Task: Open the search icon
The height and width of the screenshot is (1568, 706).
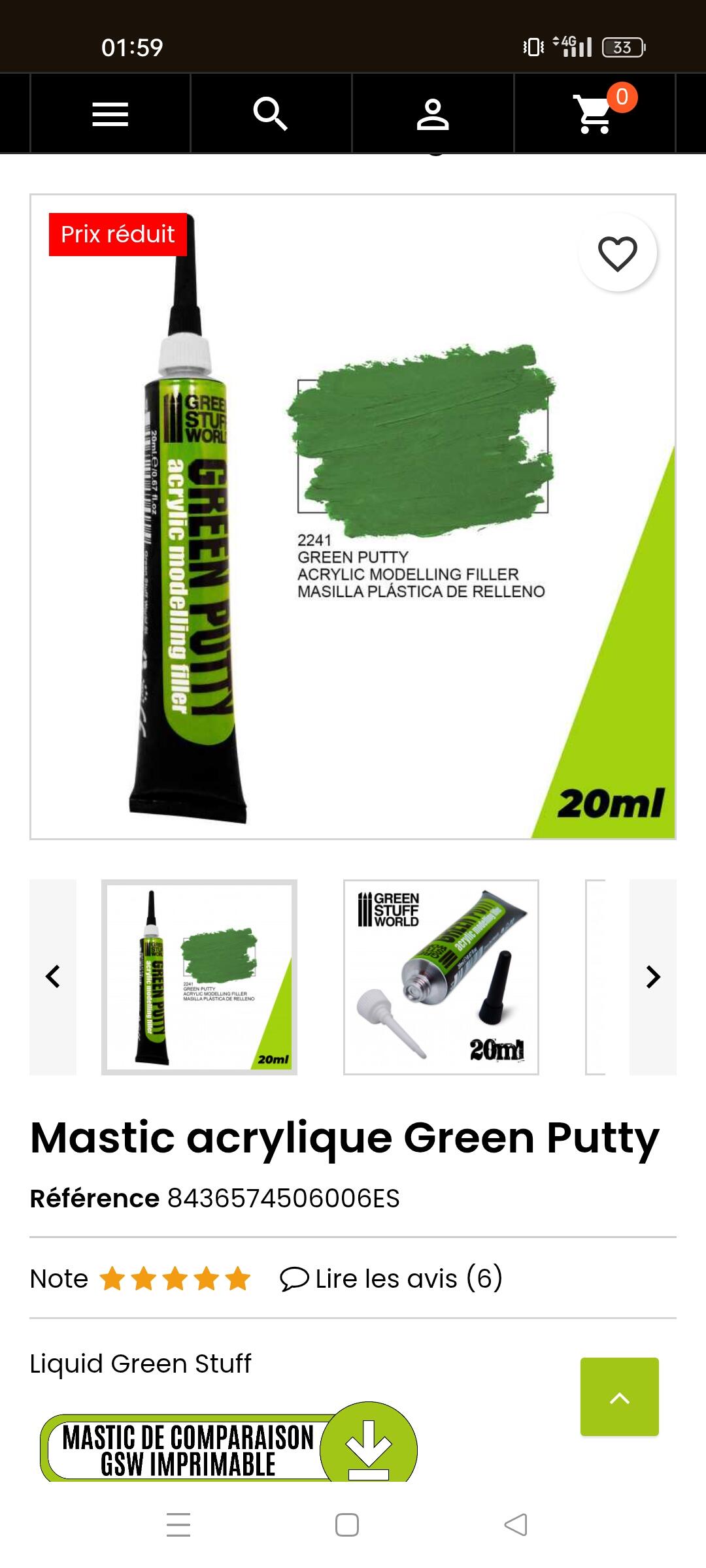Action: pyautogui.click(x=271, y=114)
